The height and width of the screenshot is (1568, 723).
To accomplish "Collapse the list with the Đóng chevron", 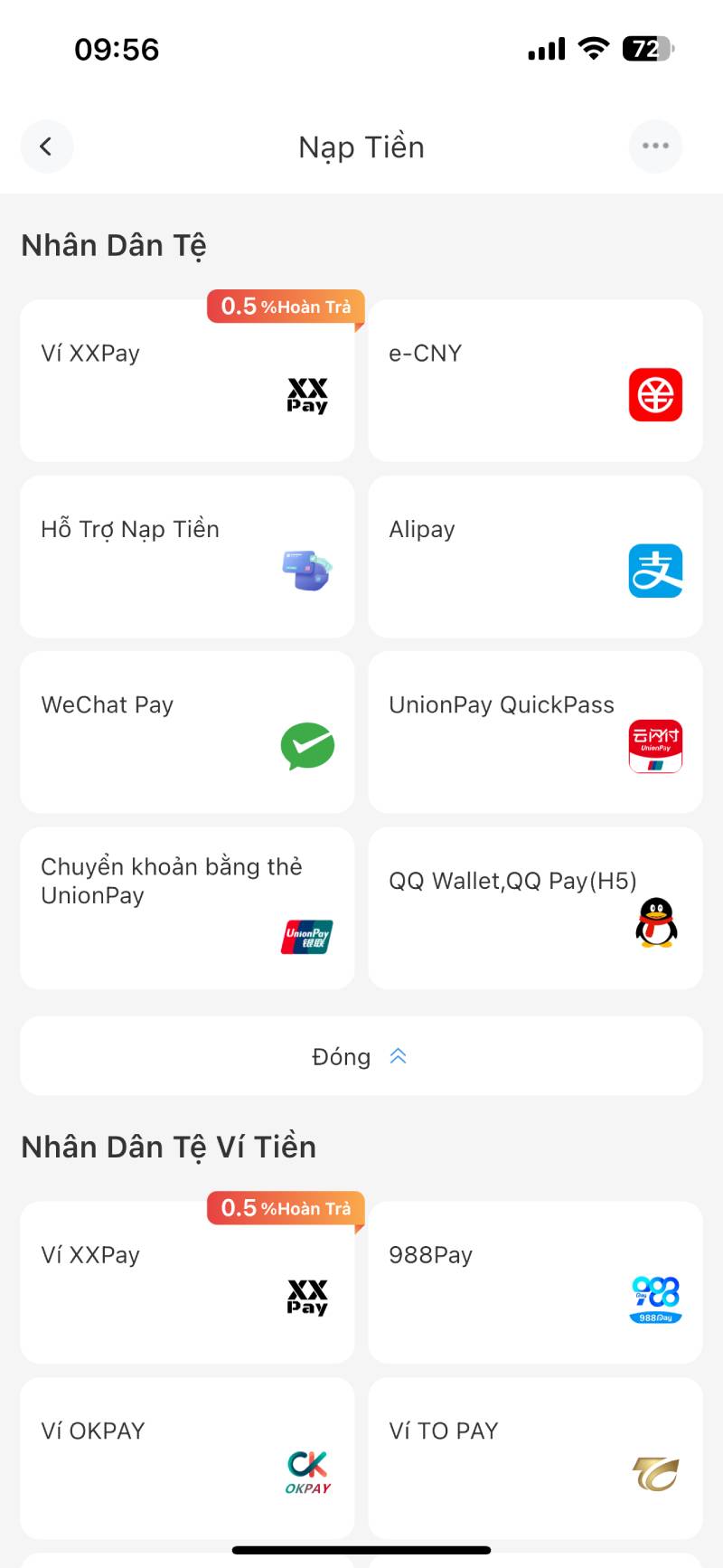I will point(361,1055).
